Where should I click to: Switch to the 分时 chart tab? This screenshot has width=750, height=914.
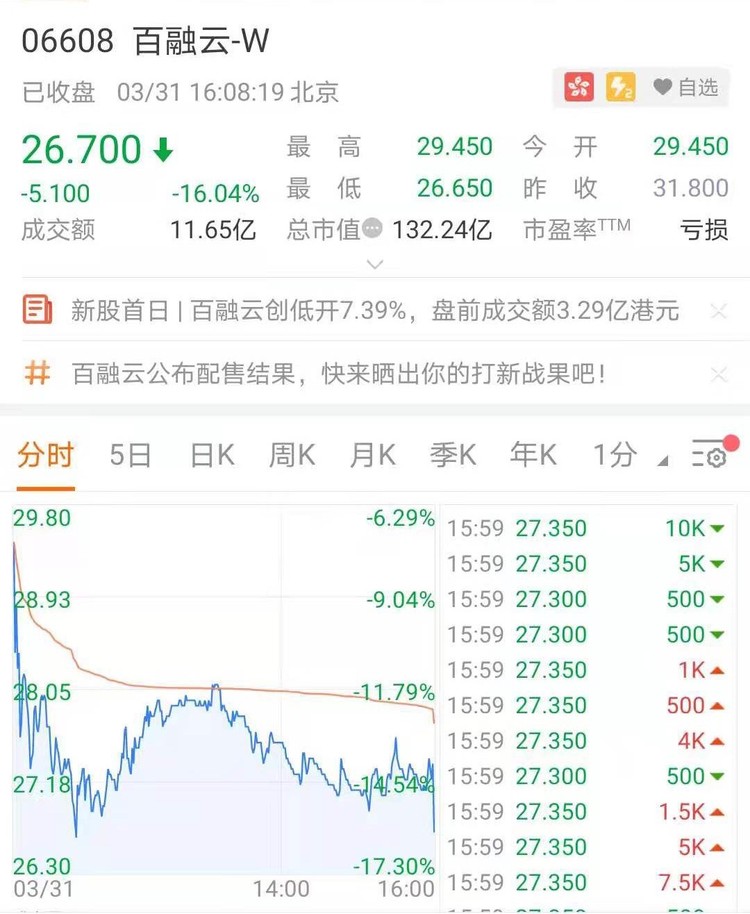pyautogui.click(x=45, y=455)
